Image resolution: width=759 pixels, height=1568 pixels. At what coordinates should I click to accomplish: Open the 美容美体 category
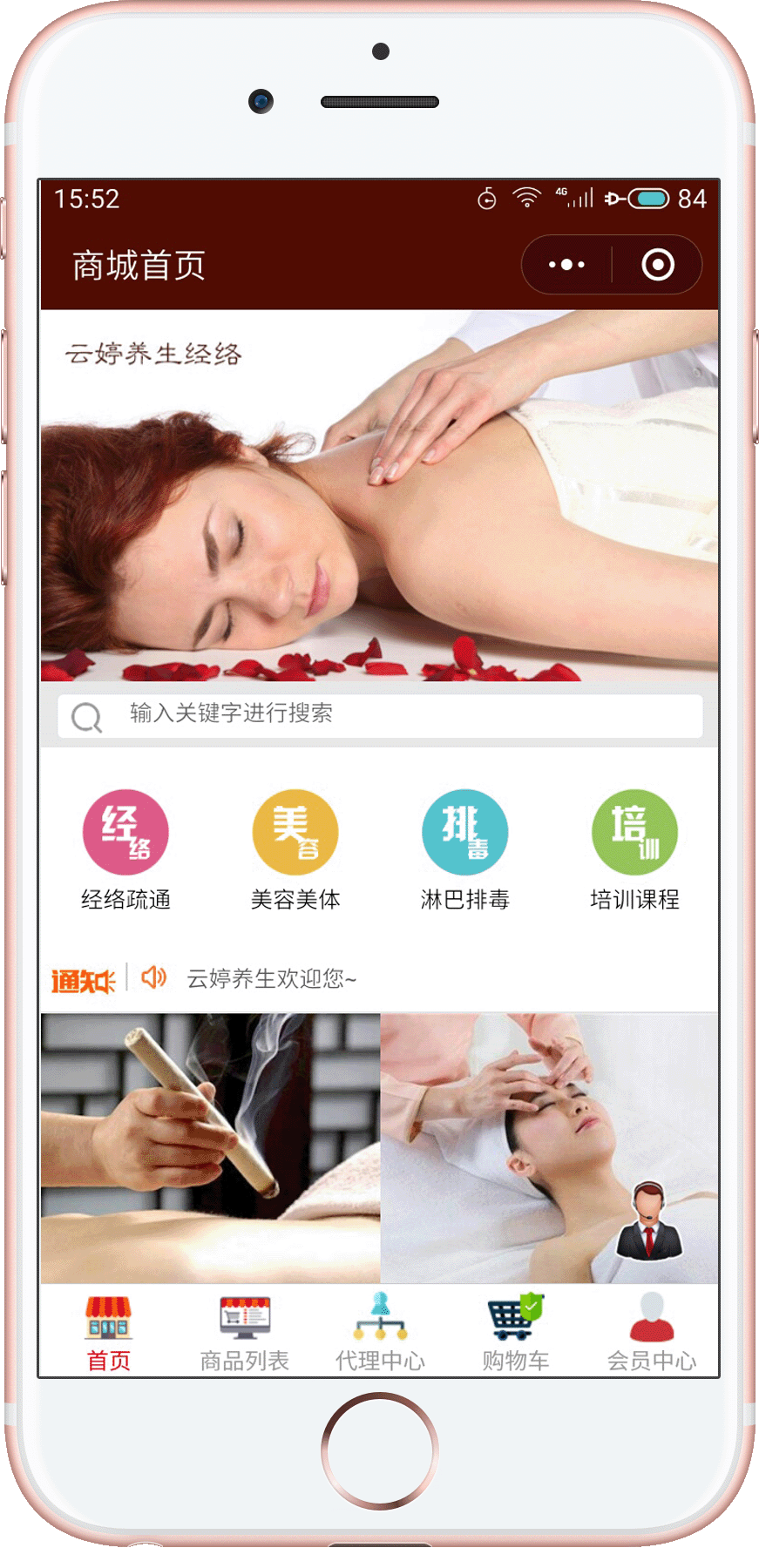click(x=295, y=849)
